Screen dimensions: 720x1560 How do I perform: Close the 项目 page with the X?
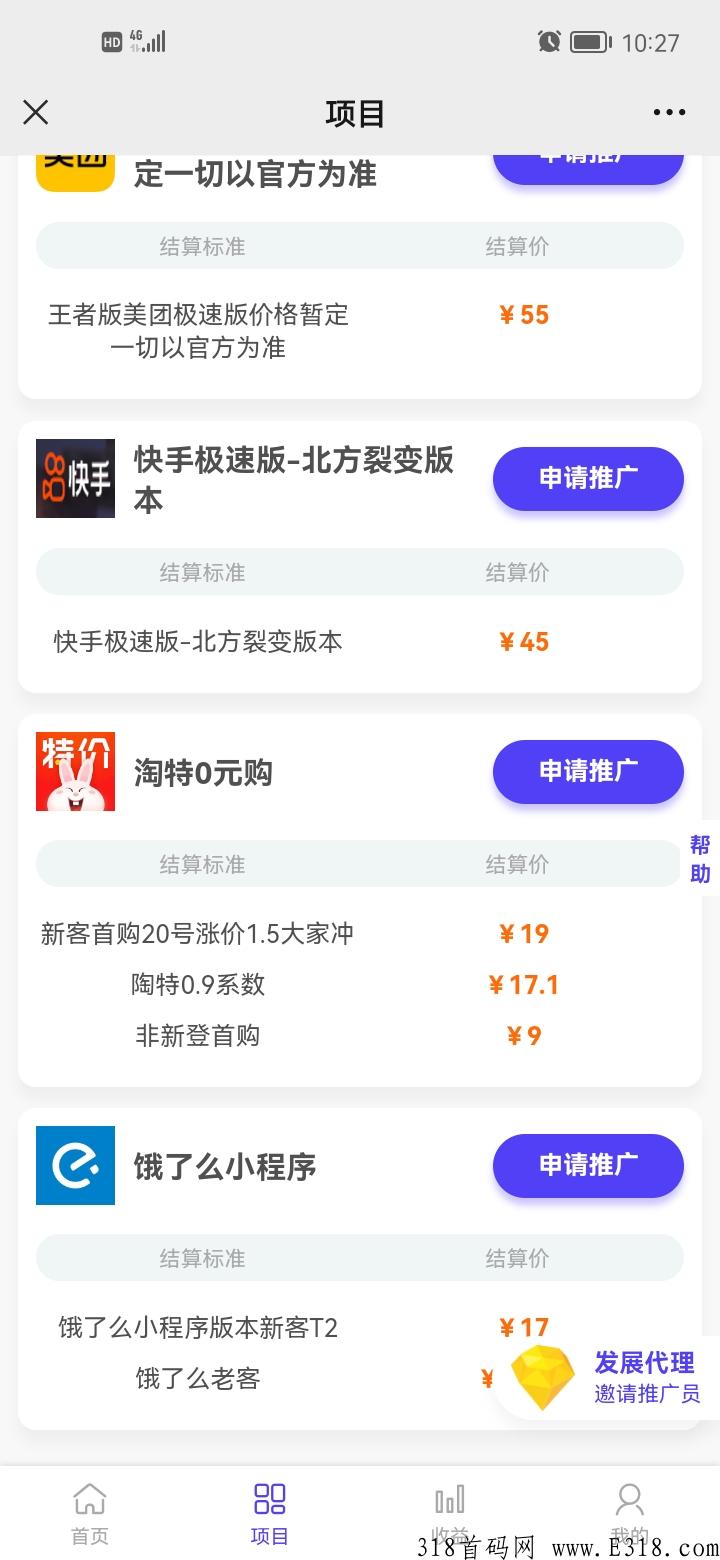(x=36, y=112)
